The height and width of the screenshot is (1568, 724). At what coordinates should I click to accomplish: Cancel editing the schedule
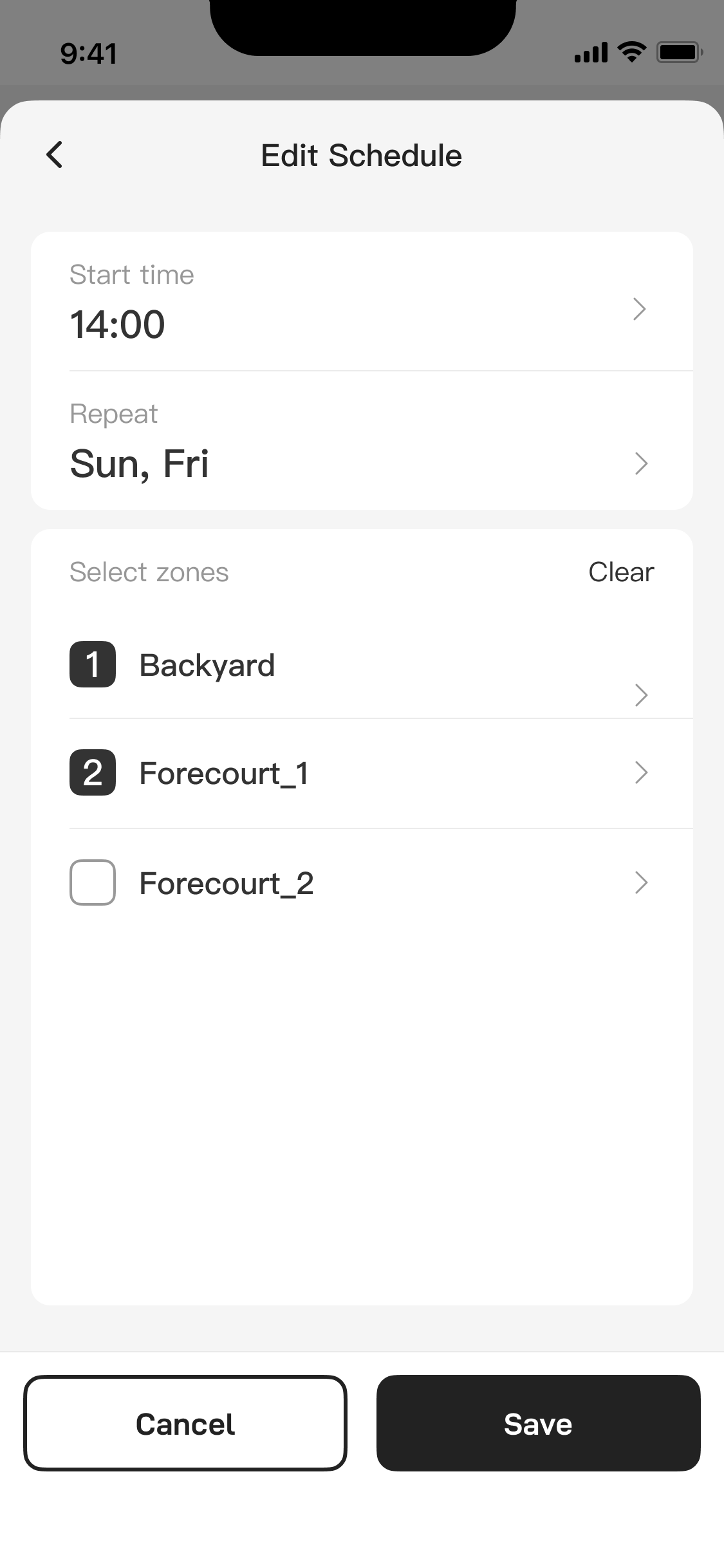(185, 1423)
